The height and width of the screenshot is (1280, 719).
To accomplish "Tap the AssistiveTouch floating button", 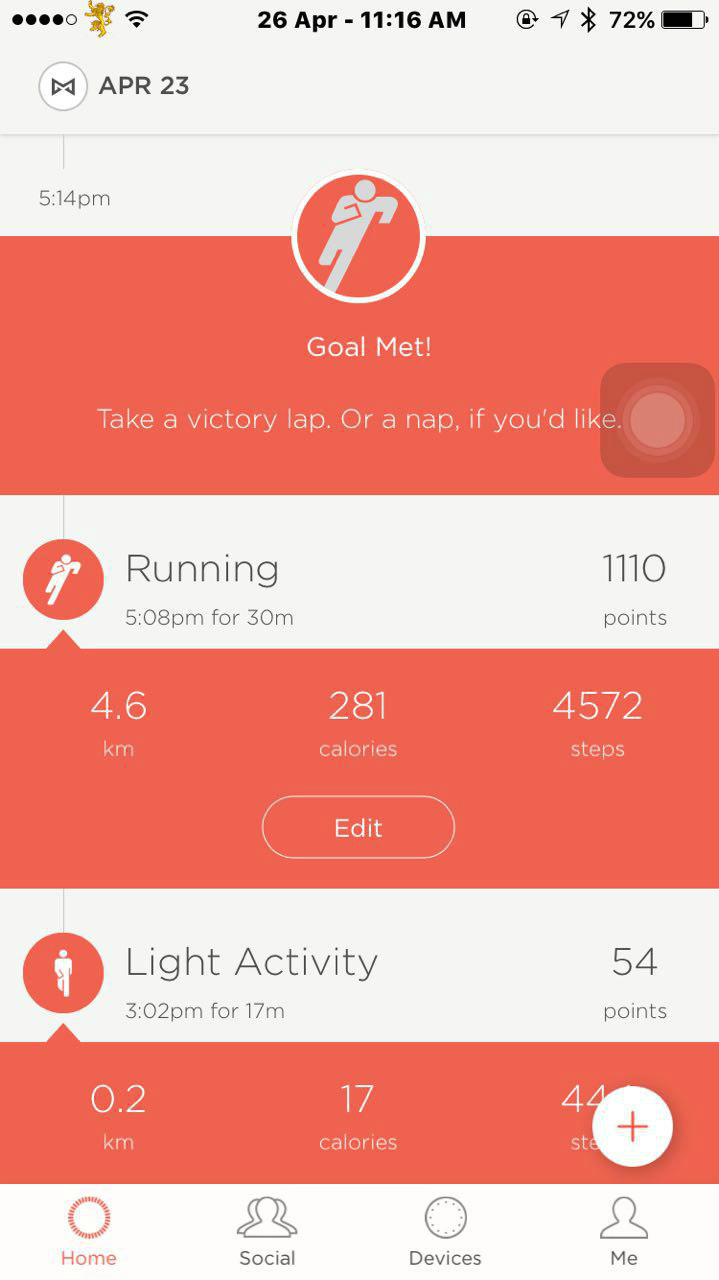I will coord(657,420).
